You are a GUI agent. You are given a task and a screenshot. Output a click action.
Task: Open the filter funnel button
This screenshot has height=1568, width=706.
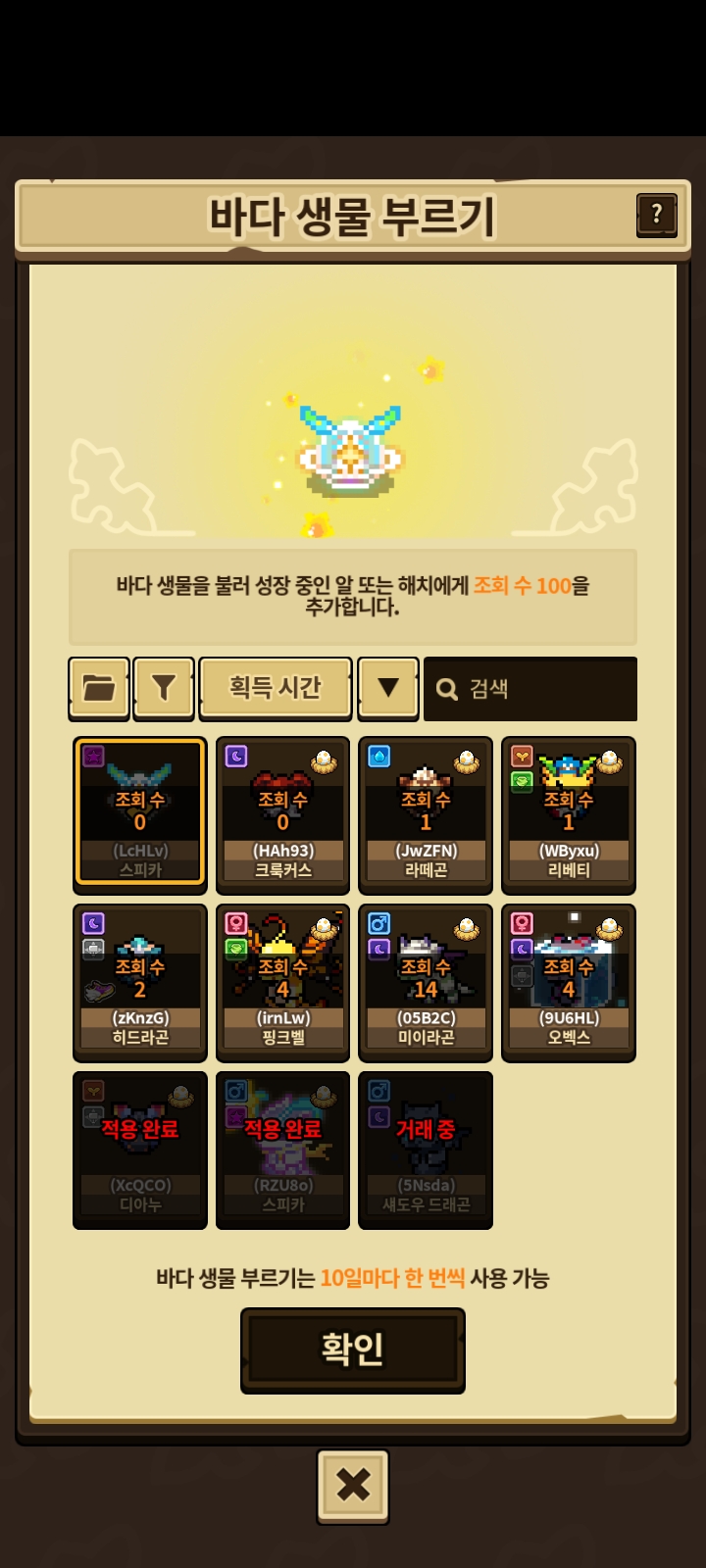click(x=164, y=688)
